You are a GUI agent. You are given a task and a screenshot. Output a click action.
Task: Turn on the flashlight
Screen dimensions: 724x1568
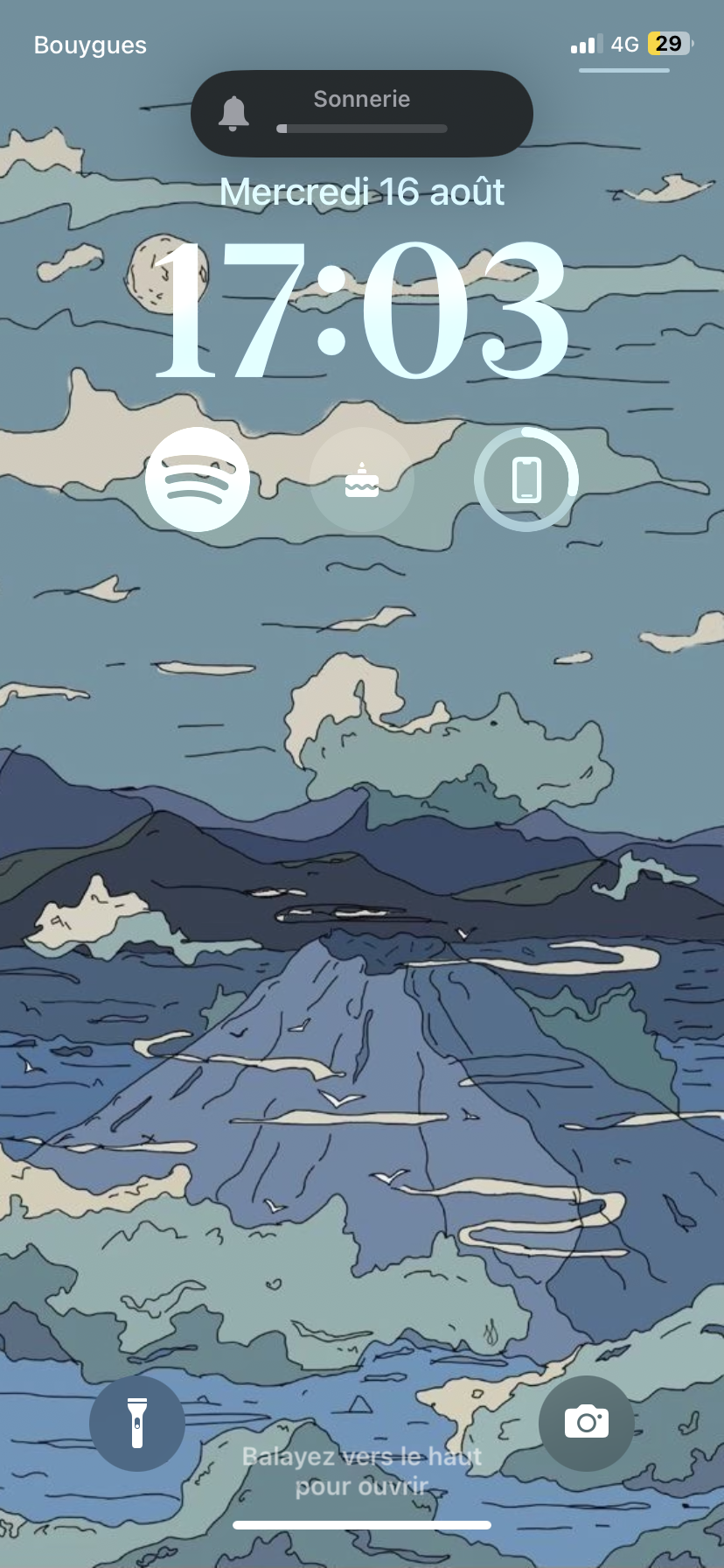(x=137, y=1424)
